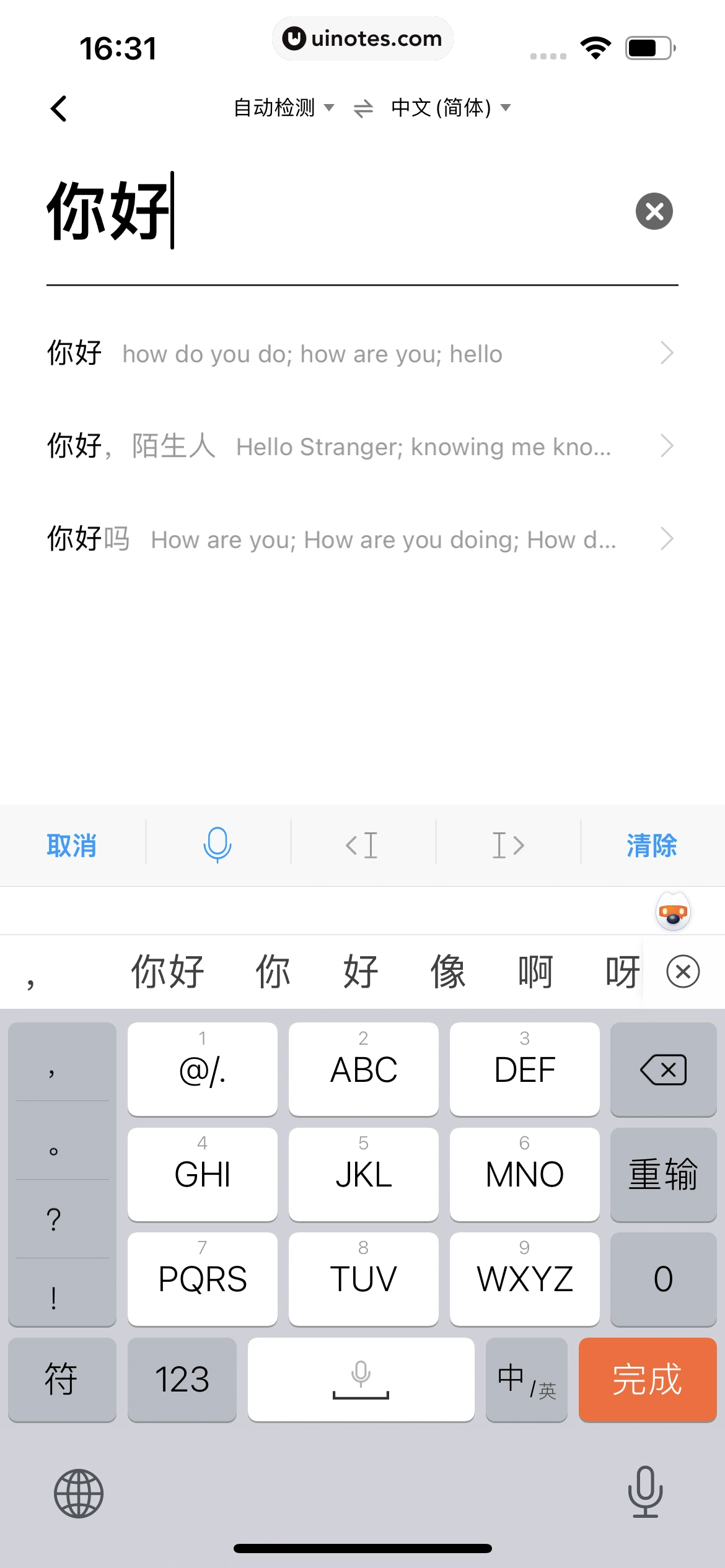The height and width of the screenshot is (1568, 725).
Task: Select candidate word 你好
Action: click(166, 970)
